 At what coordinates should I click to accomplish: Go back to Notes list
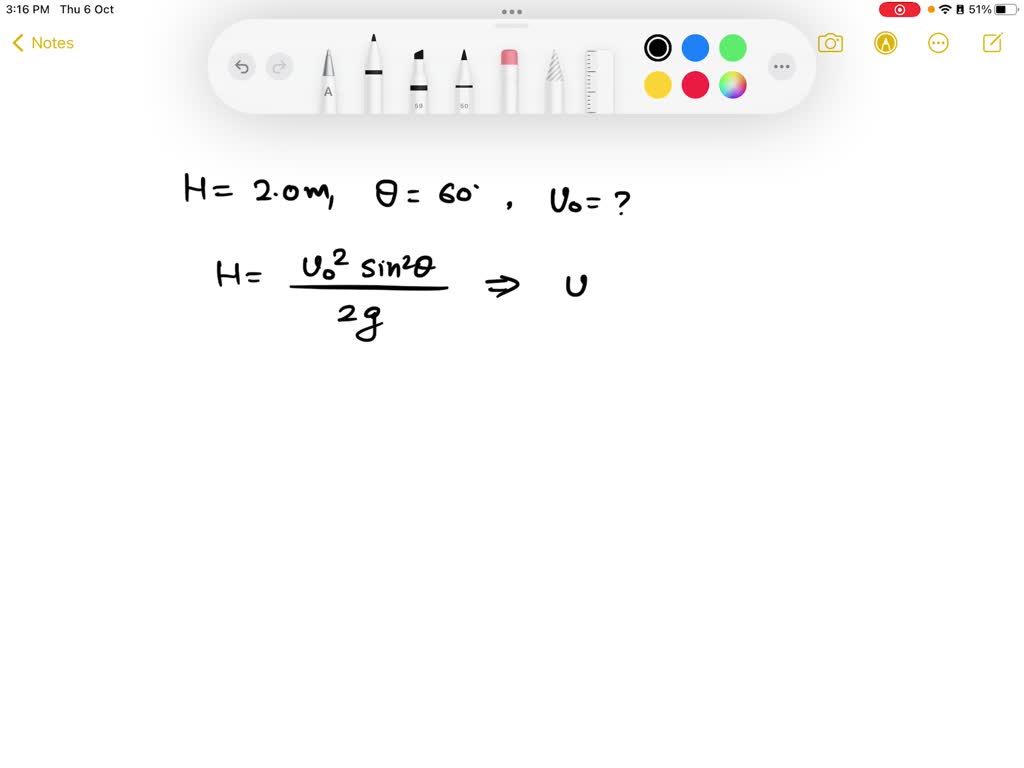[x=43, y=43]
